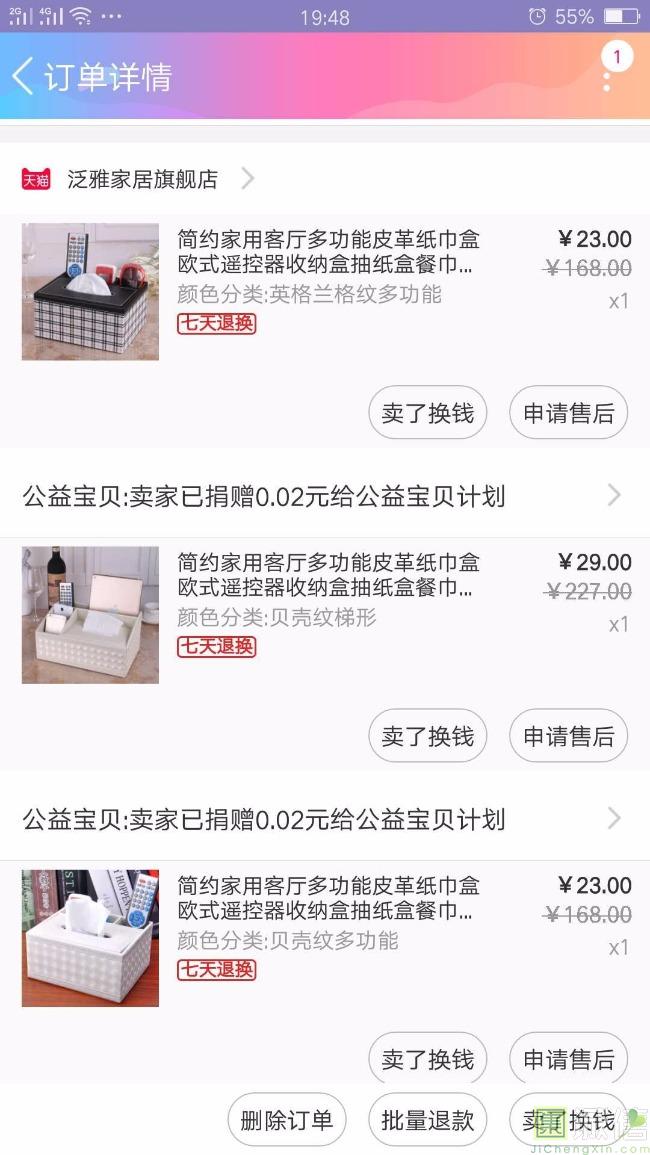Tap the 删除订单 button

pos(286,1120)
